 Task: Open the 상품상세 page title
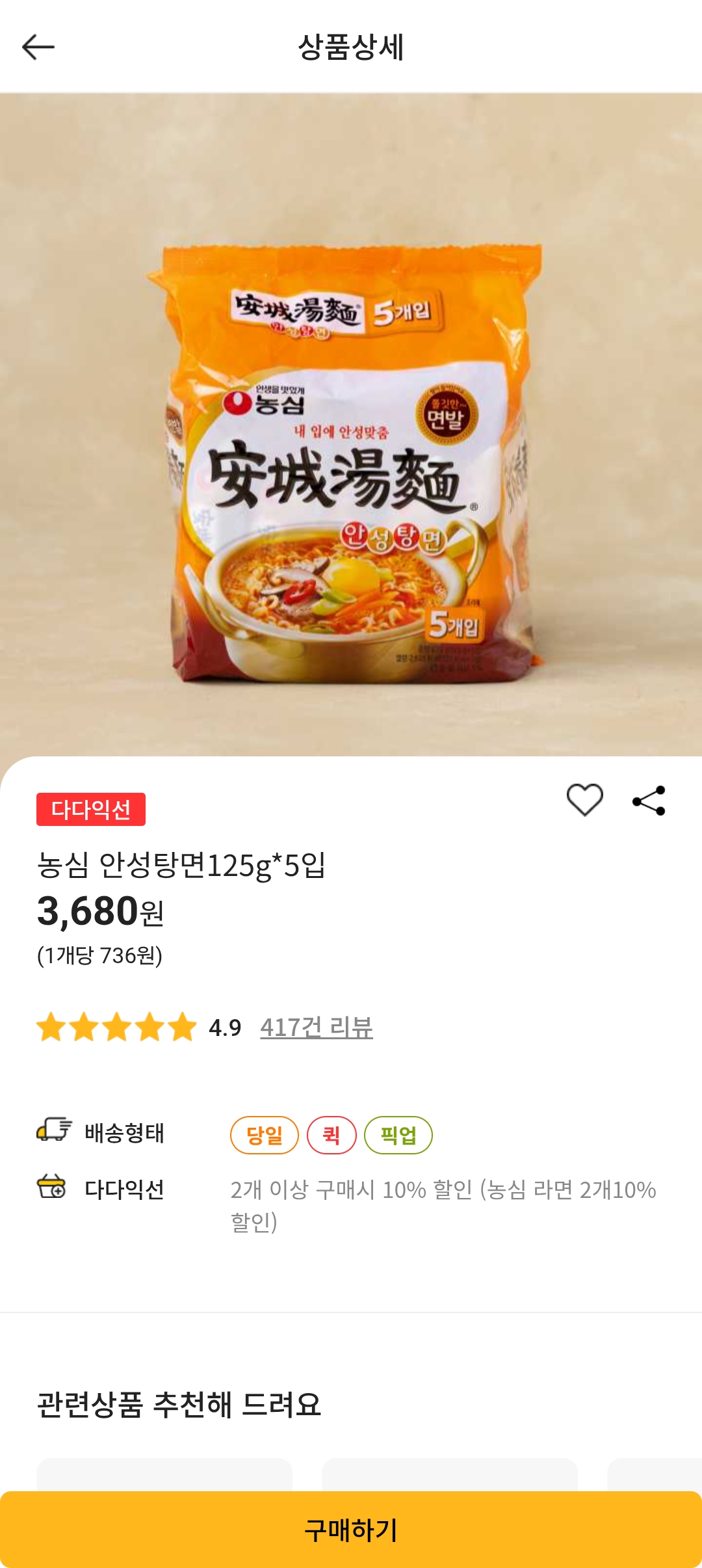pyautogui.click(x=350, y=48)
